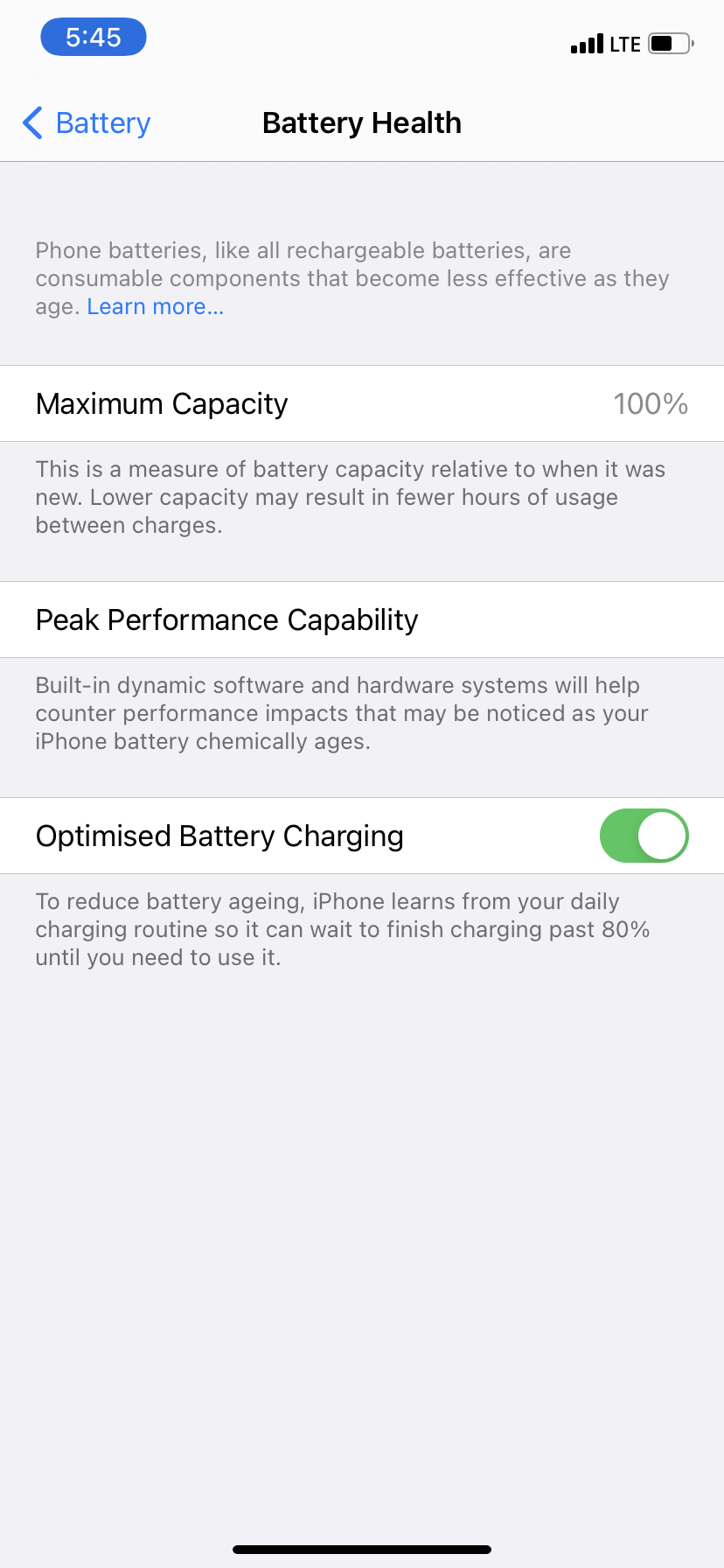724x1568 pixels.
Task: Tap Battery to go back
Action: coord(102,123)
